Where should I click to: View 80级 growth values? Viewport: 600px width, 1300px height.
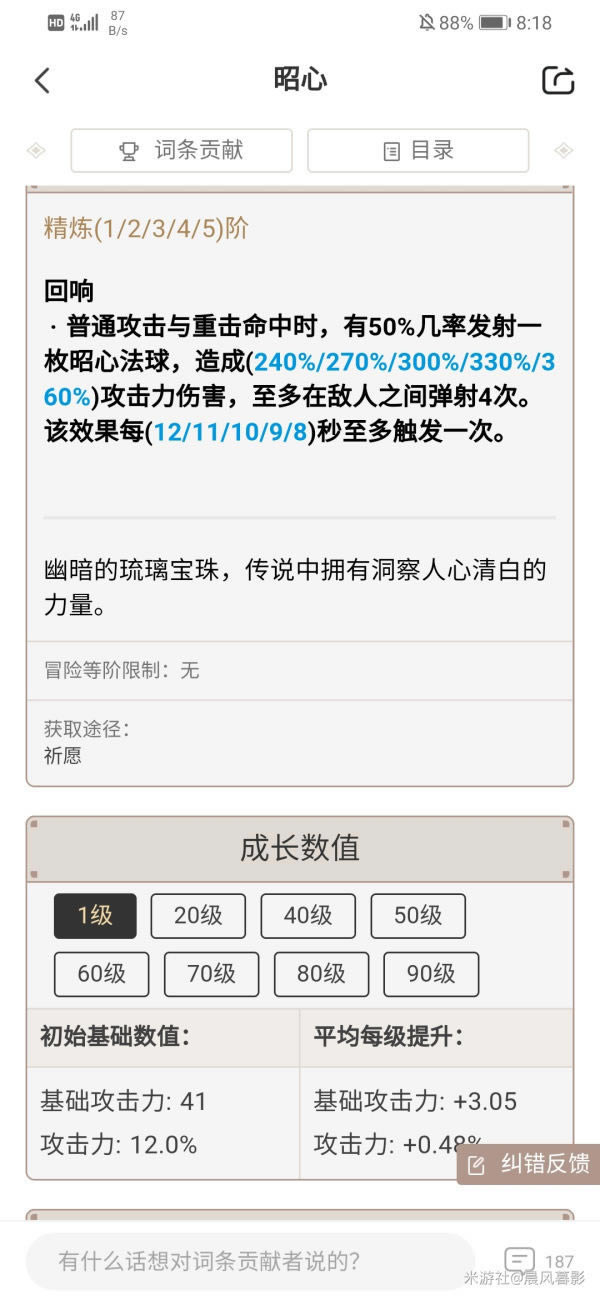321,974
